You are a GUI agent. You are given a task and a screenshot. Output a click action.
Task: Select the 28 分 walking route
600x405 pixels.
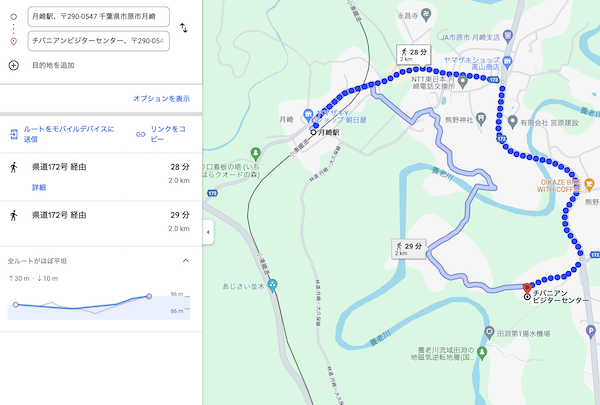click(98, 172)
